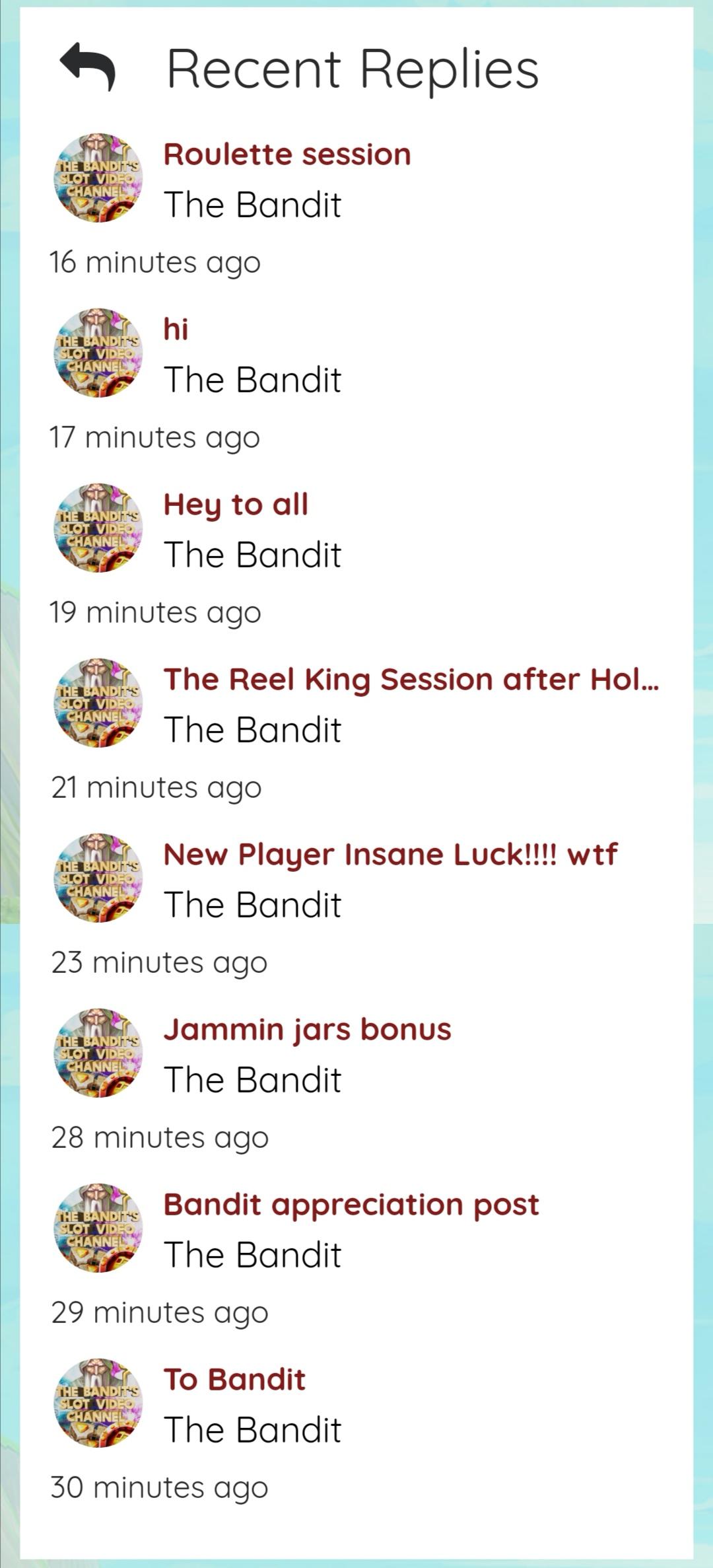Screen dimensions: 713x1568
Task: Open the thread titled hi
Action: (x=176, y=329)
